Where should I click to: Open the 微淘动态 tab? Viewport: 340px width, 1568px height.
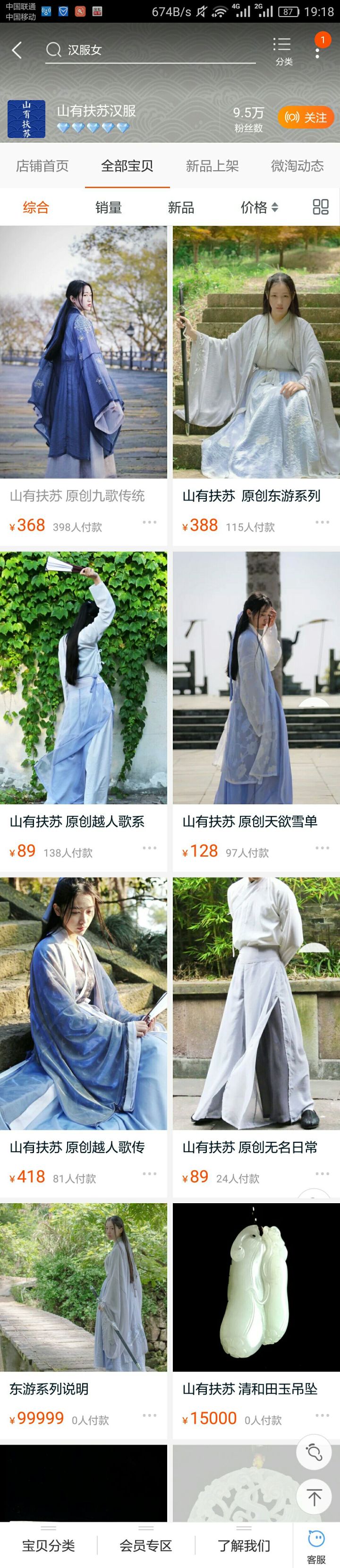[297, 166]
